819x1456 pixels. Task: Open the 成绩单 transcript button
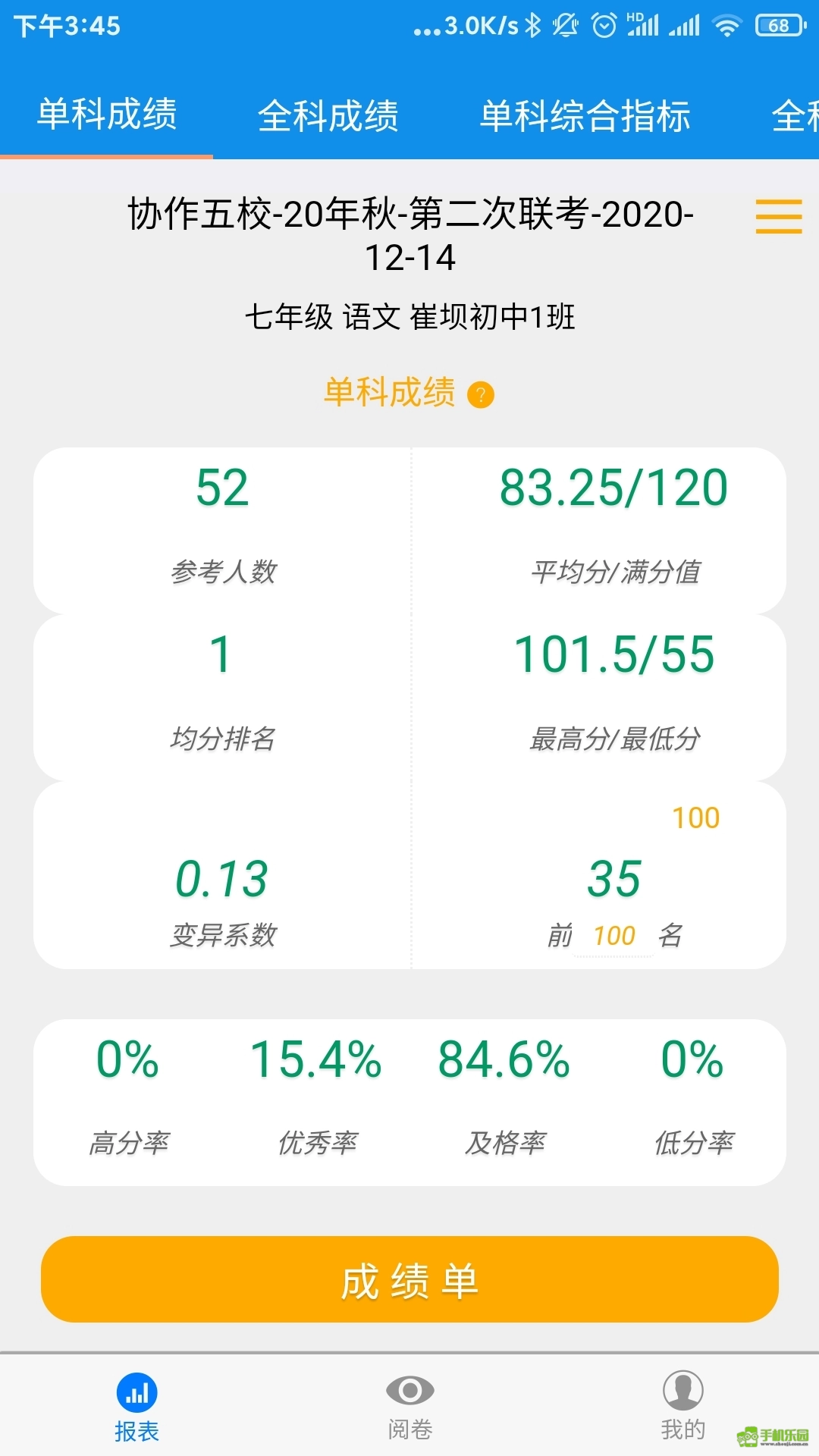pos(409,1280)
